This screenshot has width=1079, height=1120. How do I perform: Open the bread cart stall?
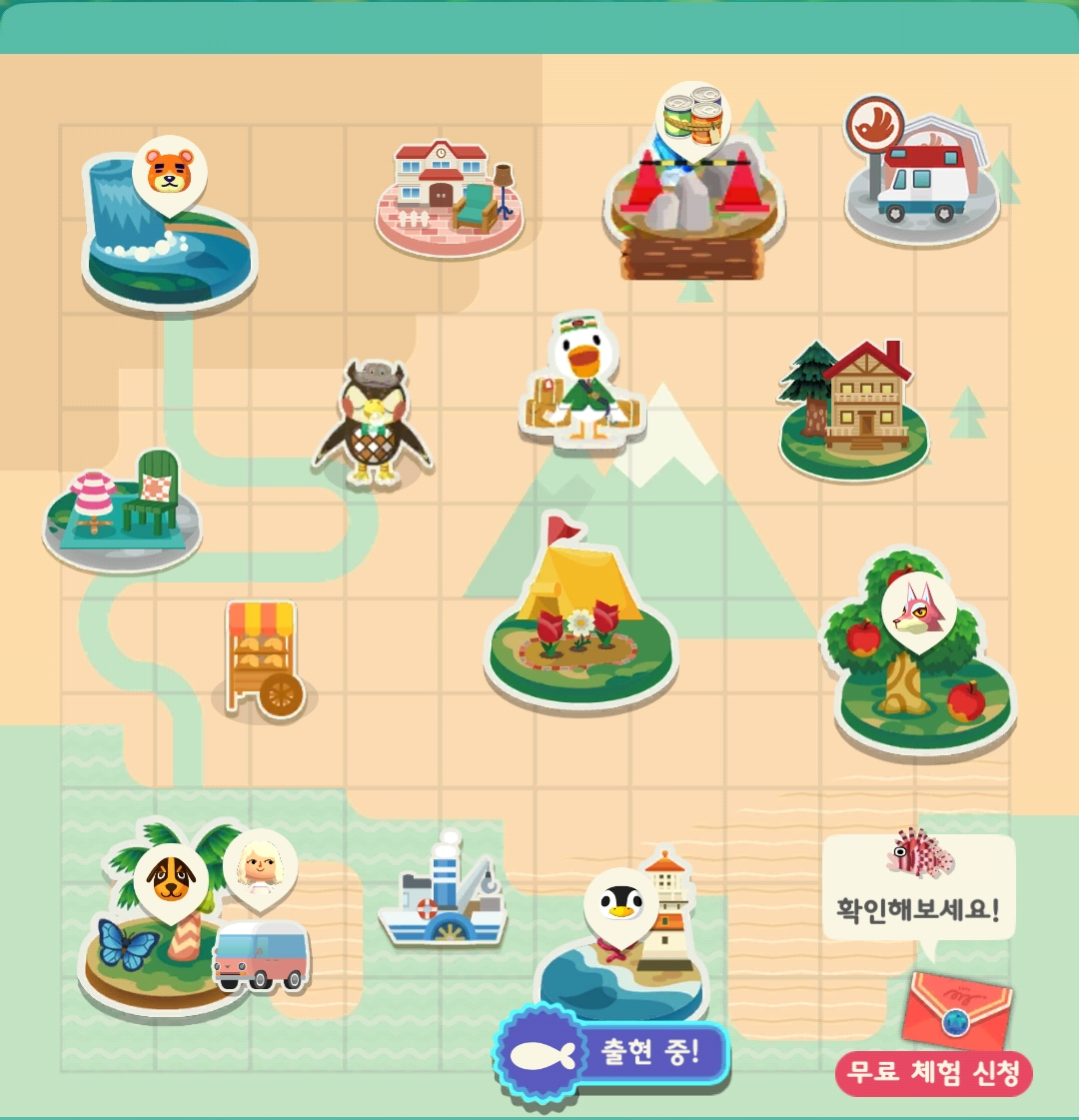pos(263,659)
